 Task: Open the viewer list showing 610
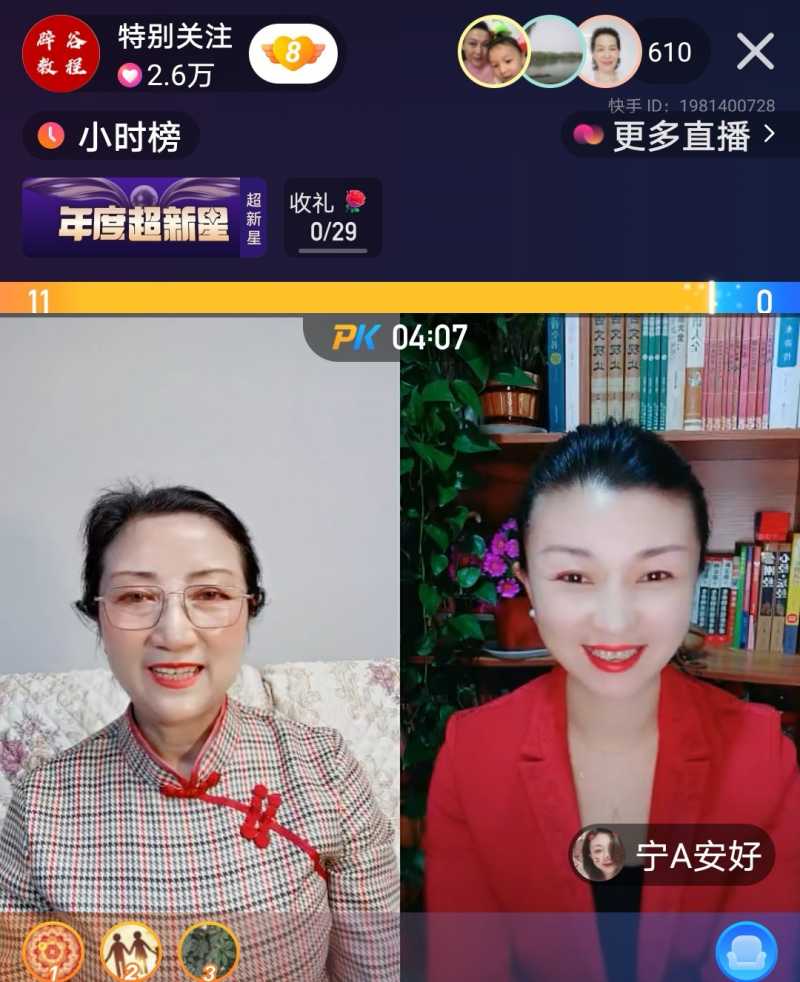click(669, 52)
